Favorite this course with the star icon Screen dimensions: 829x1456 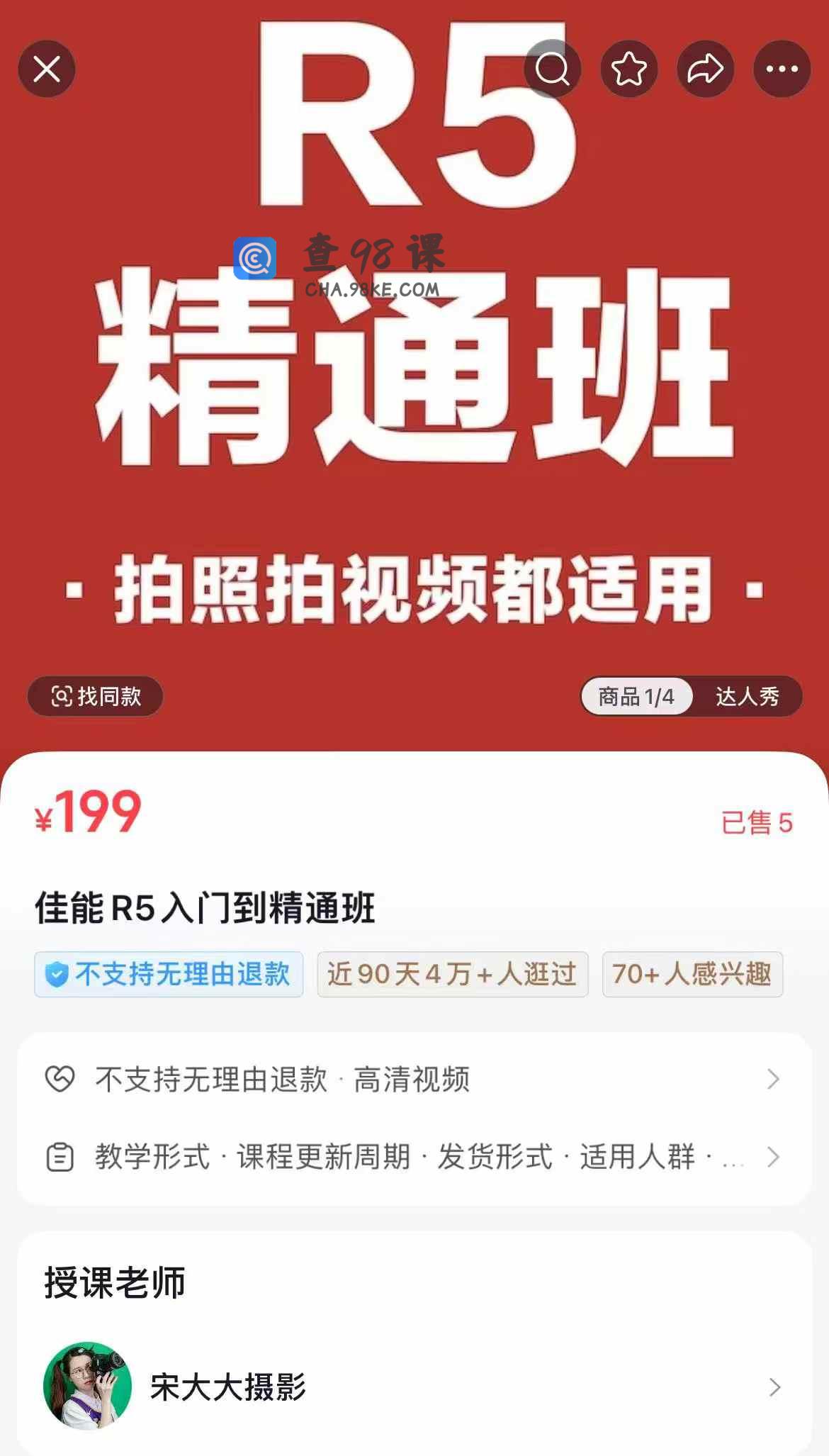[628, 69]
